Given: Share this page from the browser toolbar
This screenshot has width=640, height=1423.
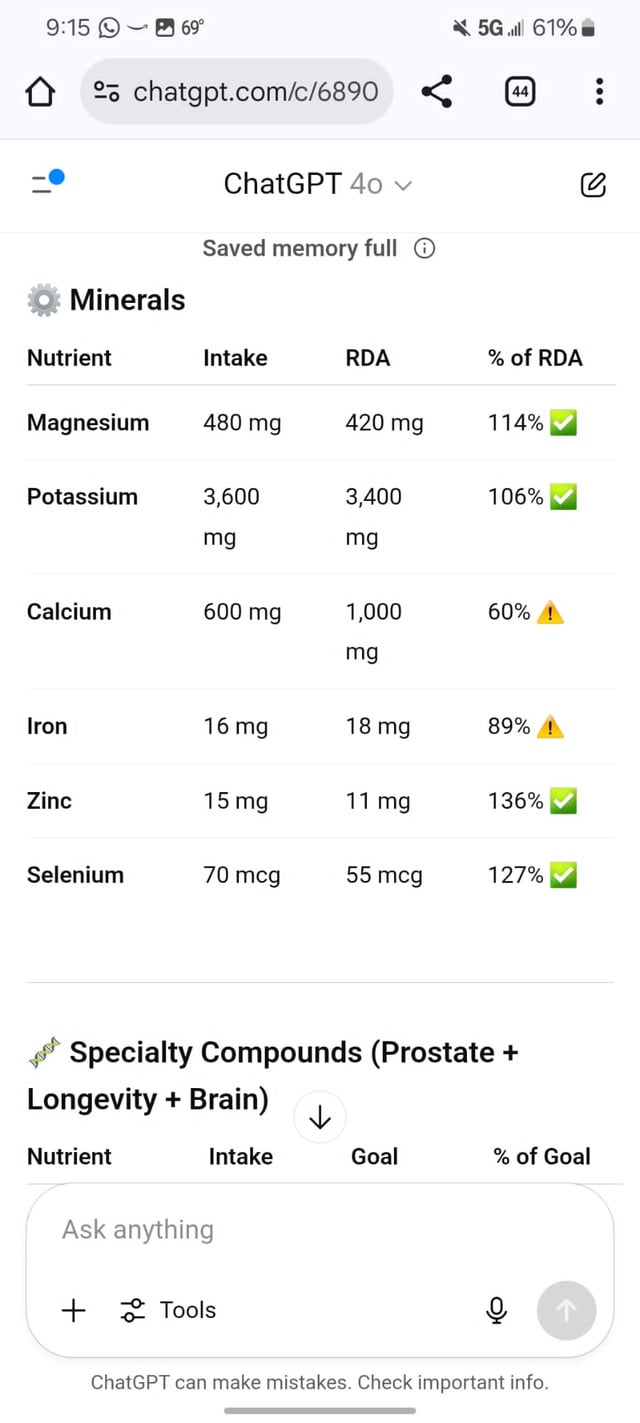Looking at the screenshot, I should 436,92.
